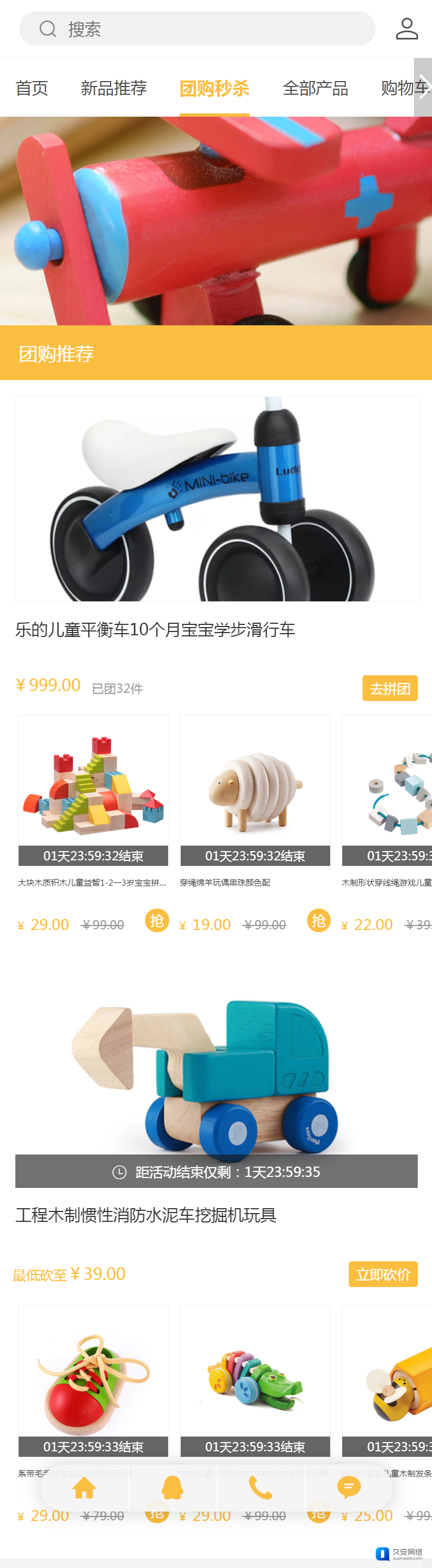The image size is (432, 1568).
Task: Show more tabs with the arrow
Action: pyautogui.click(x=423, y=87)
